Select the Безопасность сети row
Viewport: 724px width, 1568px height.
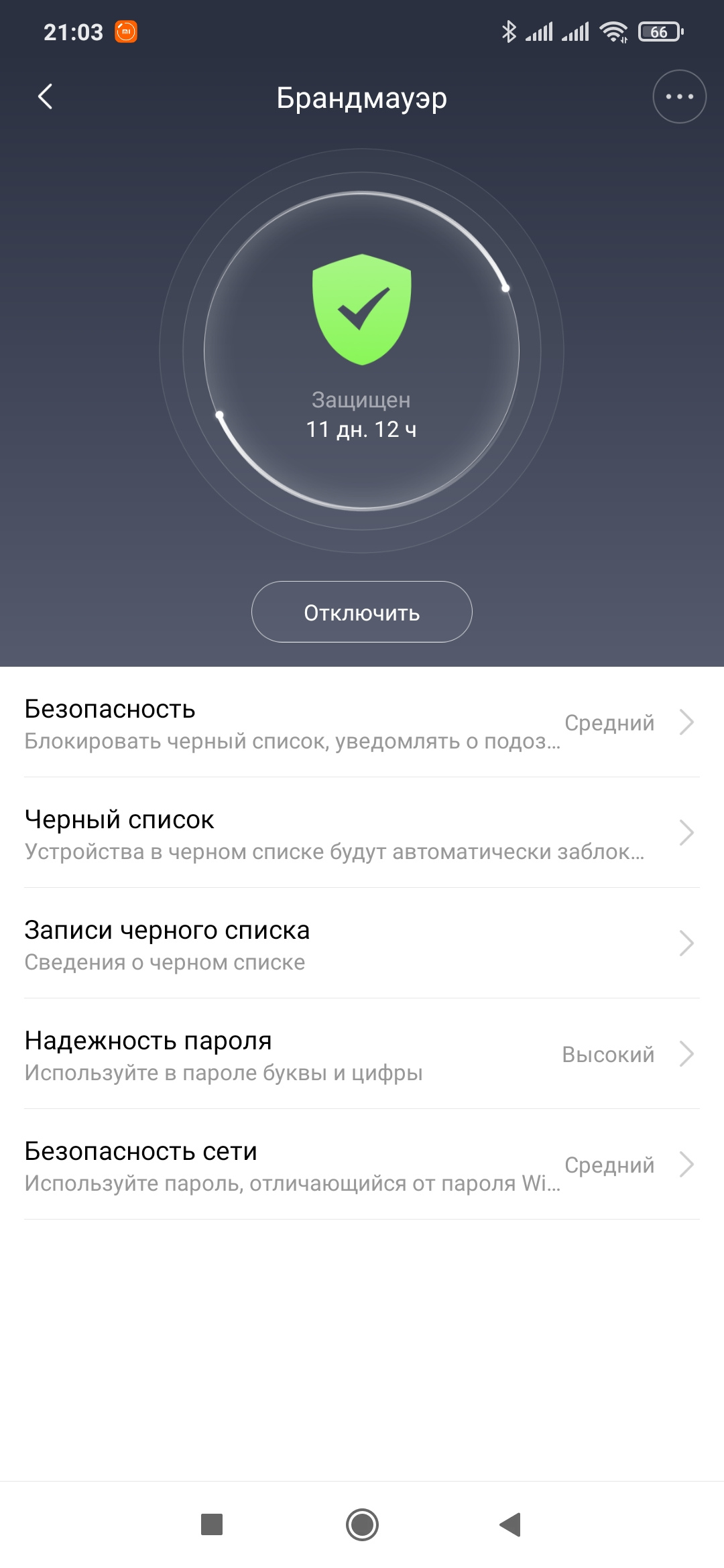(362, 1165)
